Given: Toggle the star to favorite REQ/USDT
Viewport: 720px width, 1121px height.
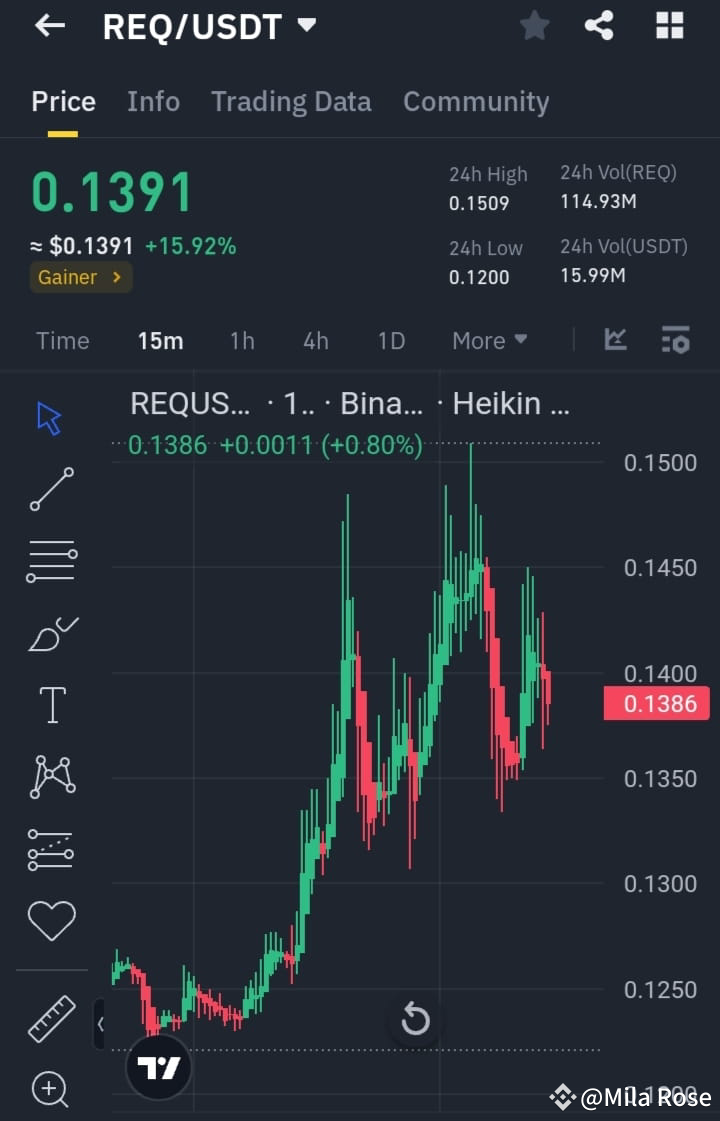Looking at the screenshot, I should [534, 26].
